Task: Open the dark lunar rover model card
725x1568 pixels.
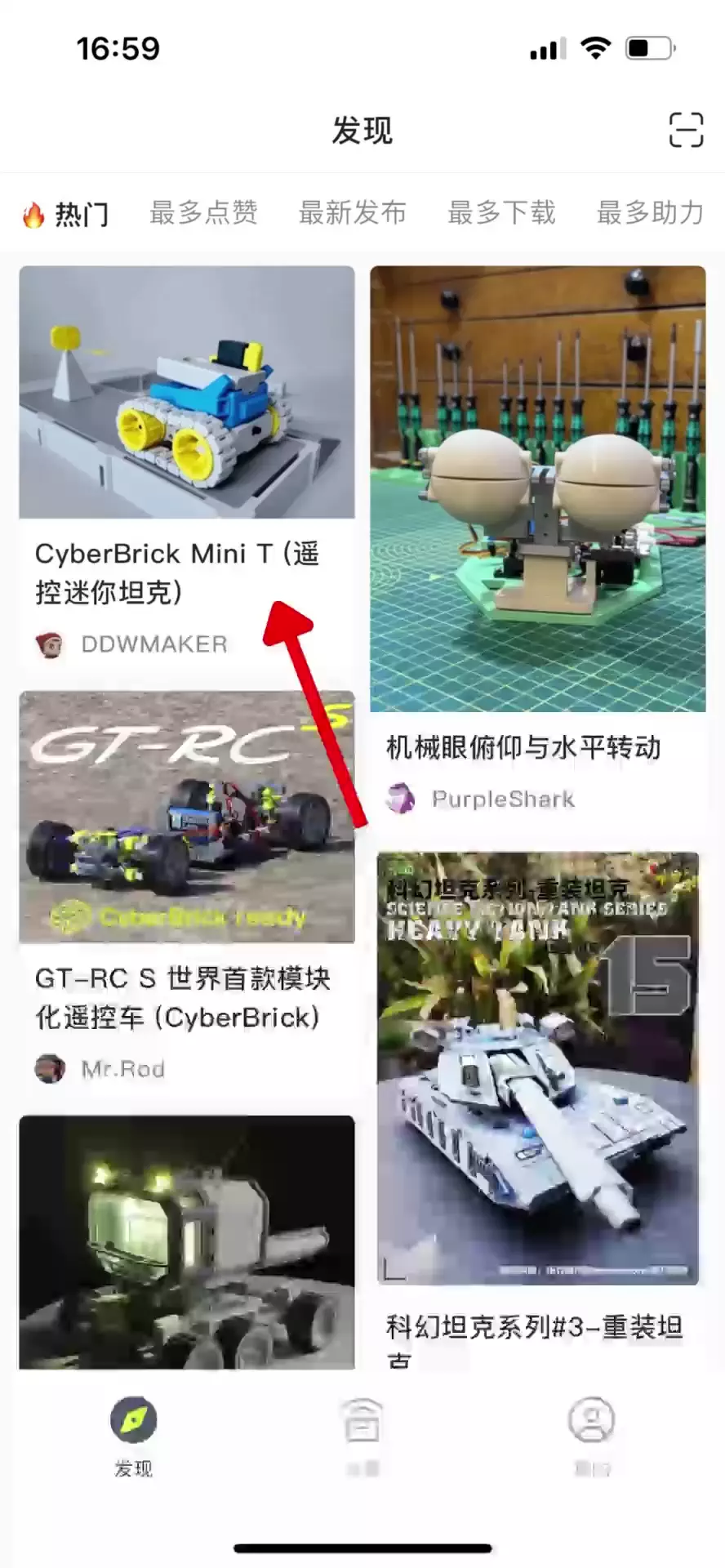Action: pyautogui.click(x=187, y=1241)
